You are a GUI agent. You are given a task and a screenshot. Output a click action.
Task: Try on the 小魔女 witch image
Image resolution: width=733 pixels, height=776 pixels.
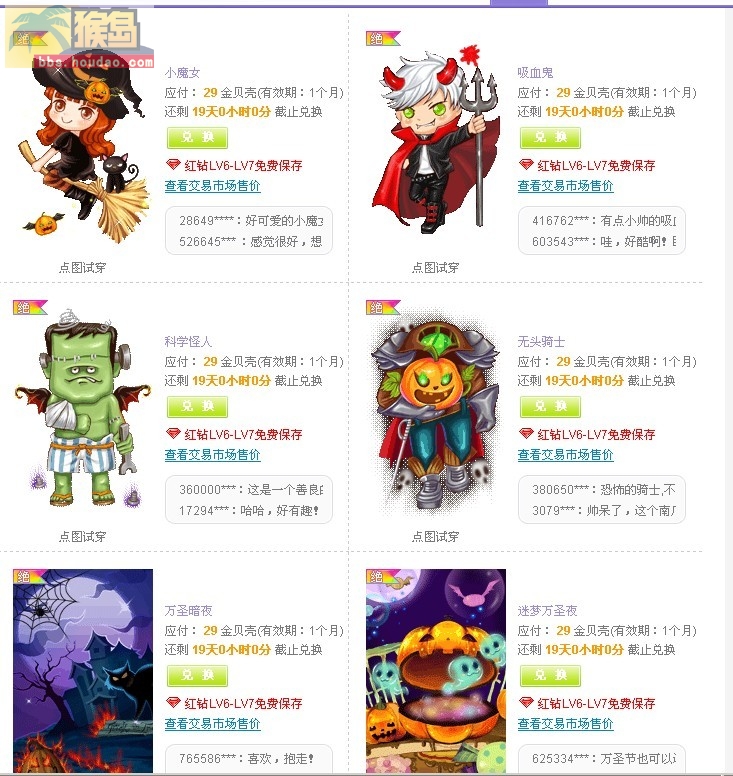click(x=82, y=150)
